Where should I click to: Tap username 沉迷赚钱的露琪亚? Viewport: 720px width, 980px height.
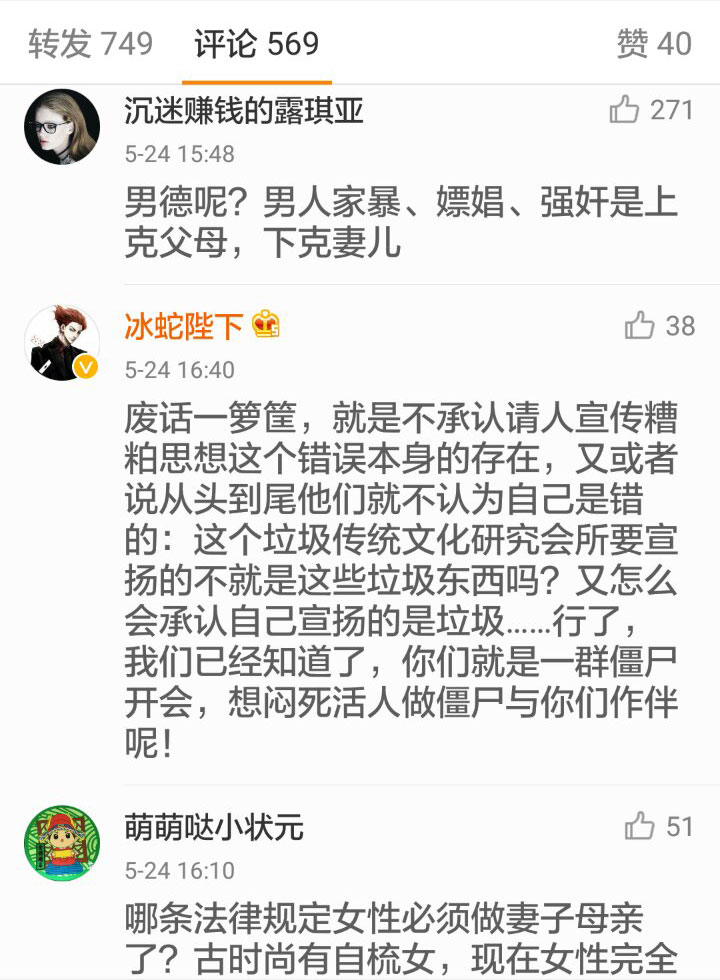(x=243, y=110)
